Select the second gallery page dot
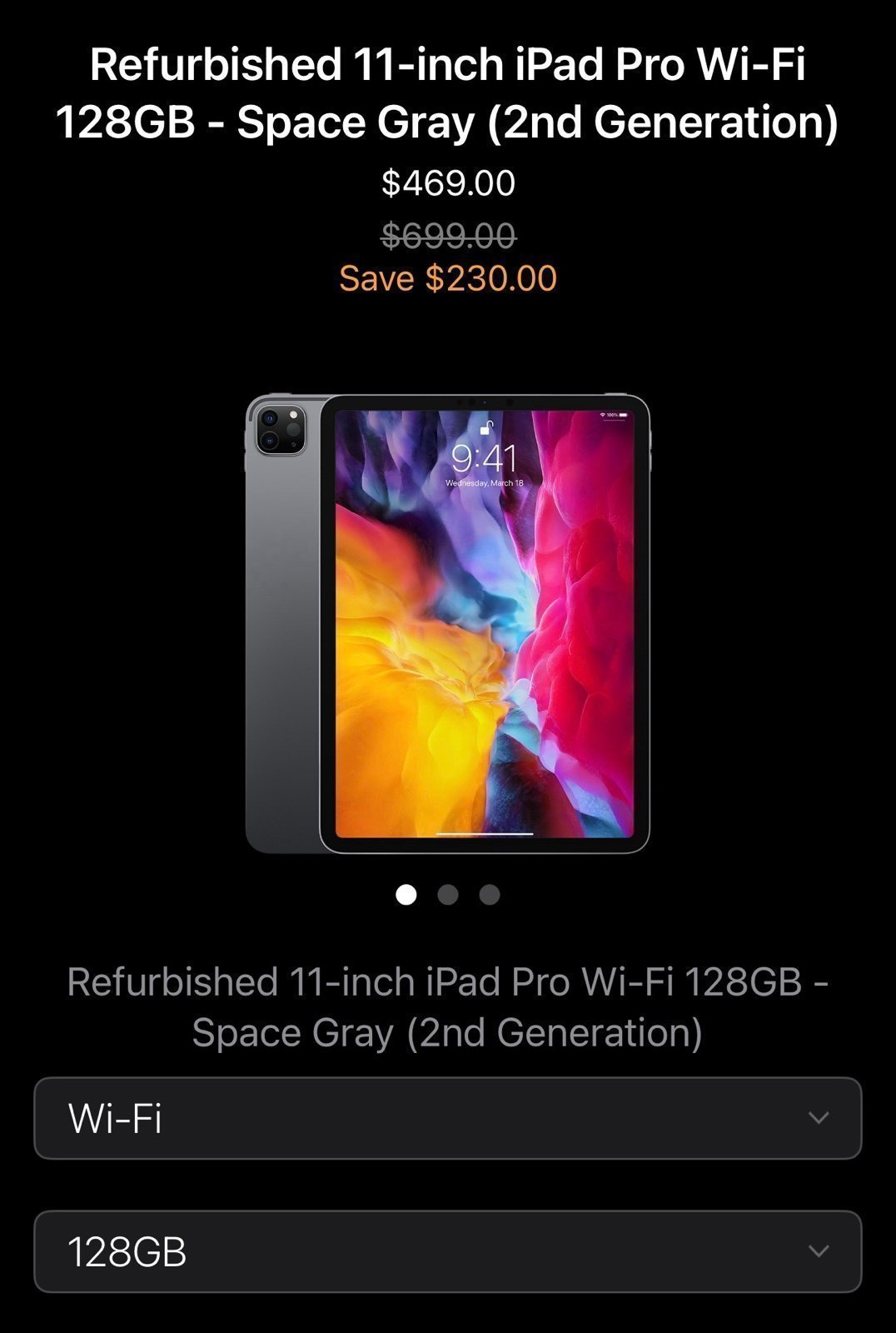This screenshot has width=896, height=1333. [x=448, y=895]
